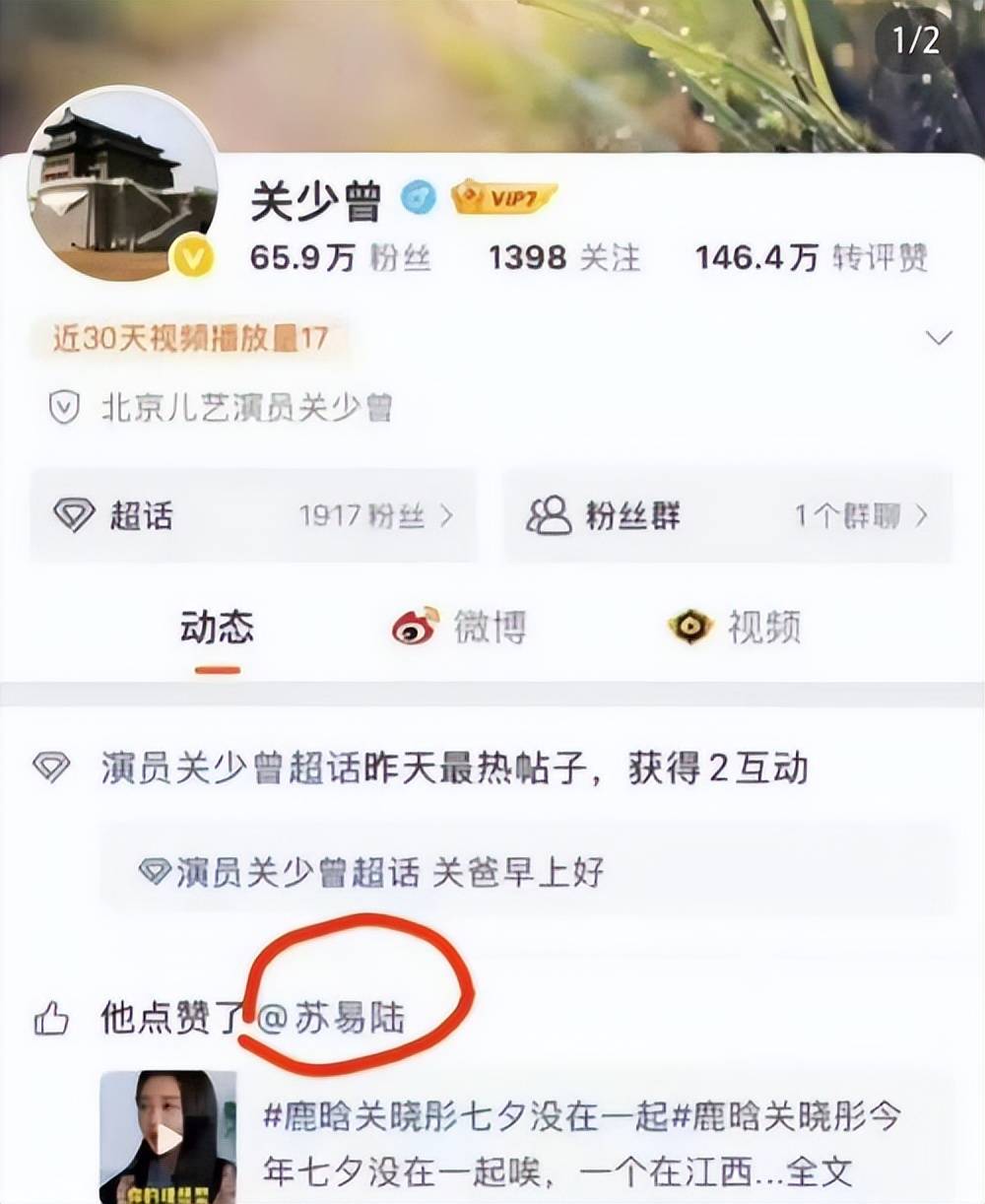The image size is (985, 1204).
Task: Expand the profile details chevron
Action: pos(939,339)
